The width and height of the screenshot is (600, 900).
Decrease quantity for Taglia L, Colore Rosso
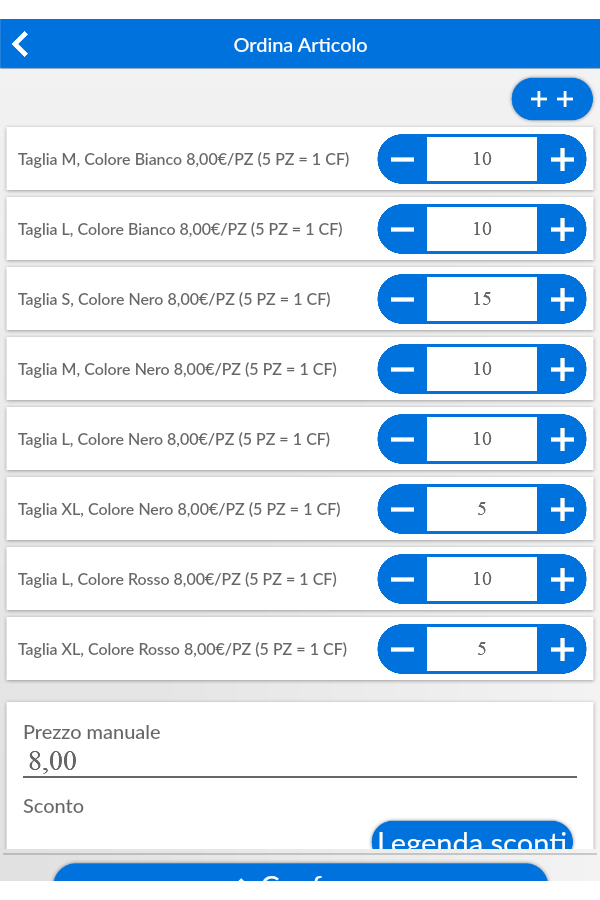click(x=402, y=579)
